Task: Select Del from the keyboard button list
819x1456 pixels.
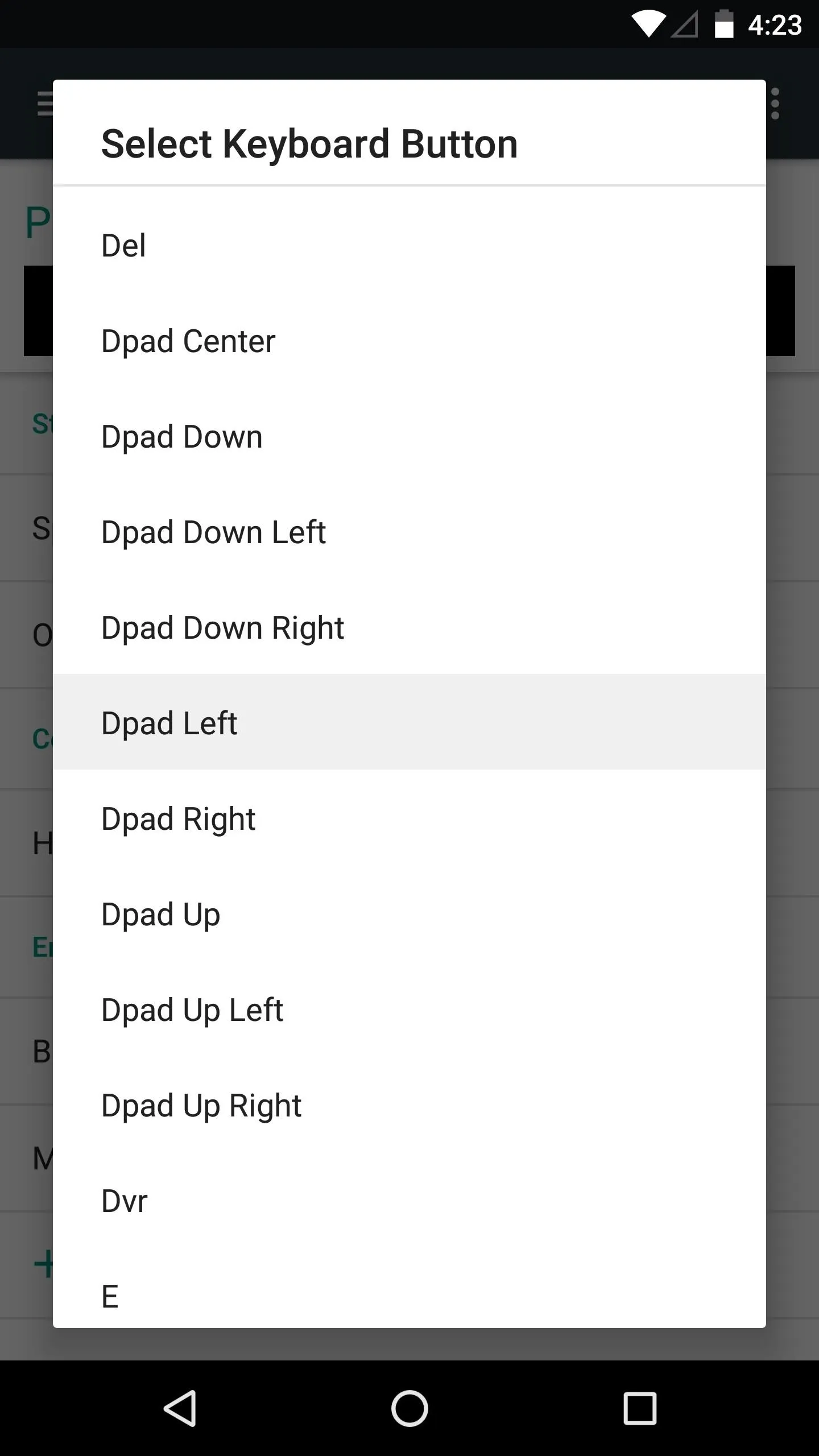Action: coord(409,246)
